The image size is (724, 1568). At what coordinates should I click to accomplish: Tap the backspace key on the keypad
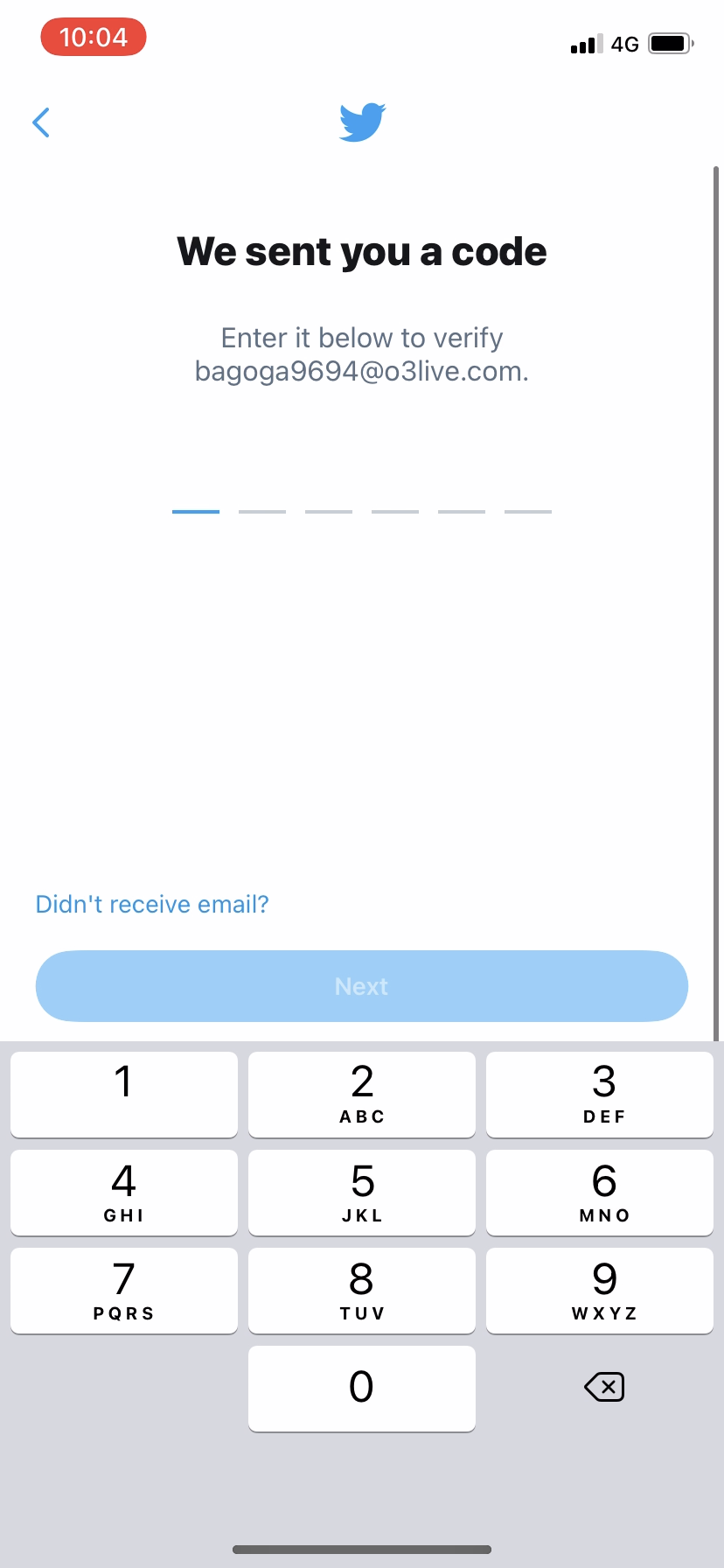point(603,1387)
